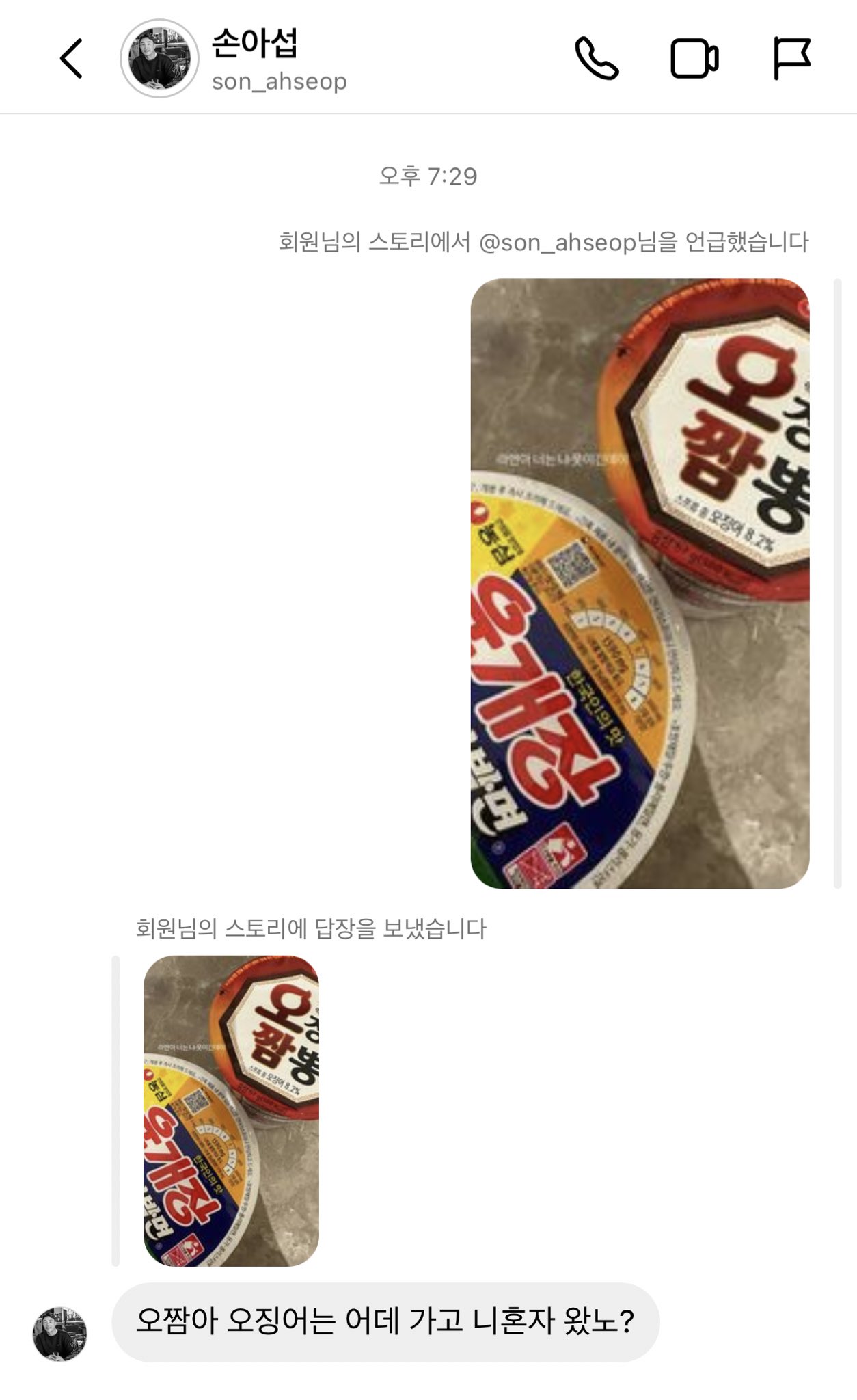This screenshot has height=1400, width=857.
Task: Start a video call with son_ahseop
Action: point(694,59)
